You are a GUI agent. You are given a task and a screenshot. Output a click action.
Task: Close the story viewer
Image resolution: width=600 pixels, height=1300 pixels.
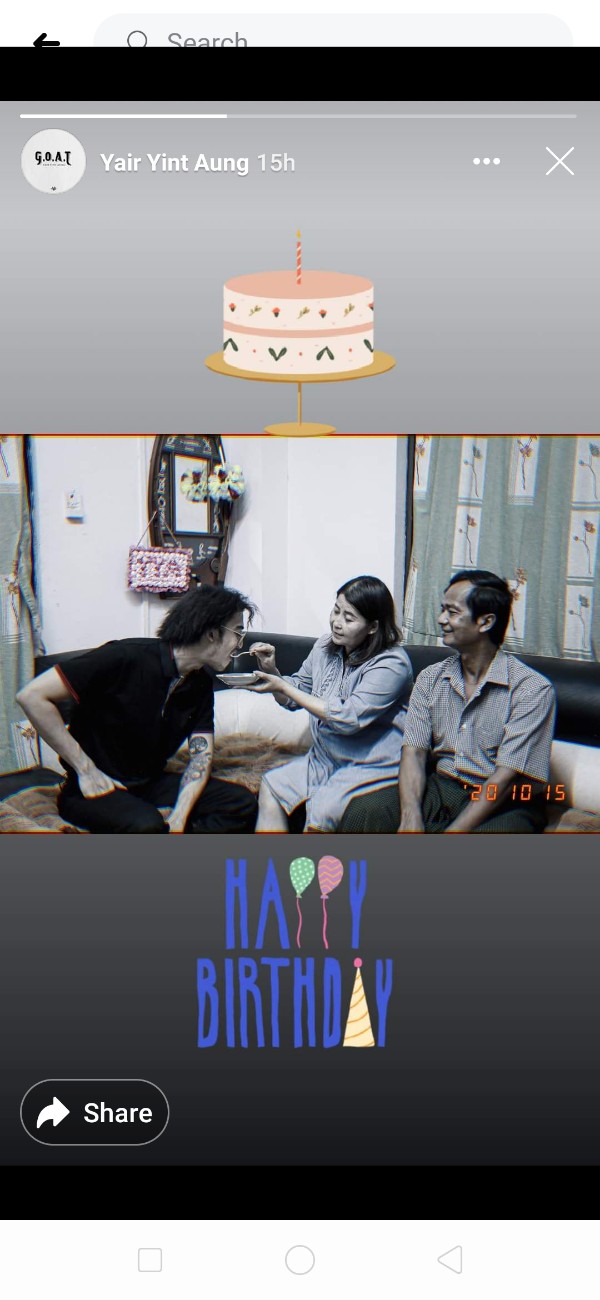point(560,161)
